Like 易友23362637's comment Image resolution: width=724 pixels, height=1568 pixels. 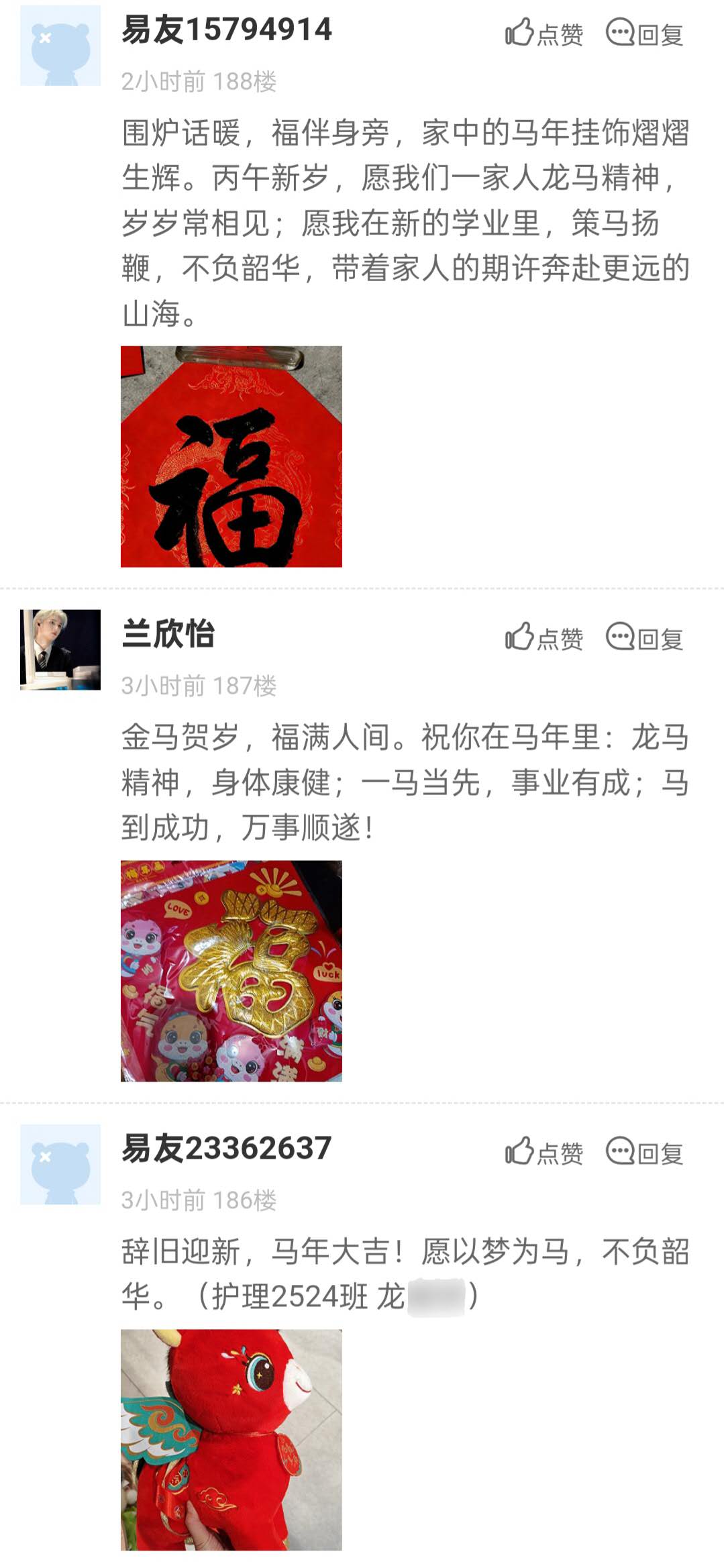(x=544, y=1152)
